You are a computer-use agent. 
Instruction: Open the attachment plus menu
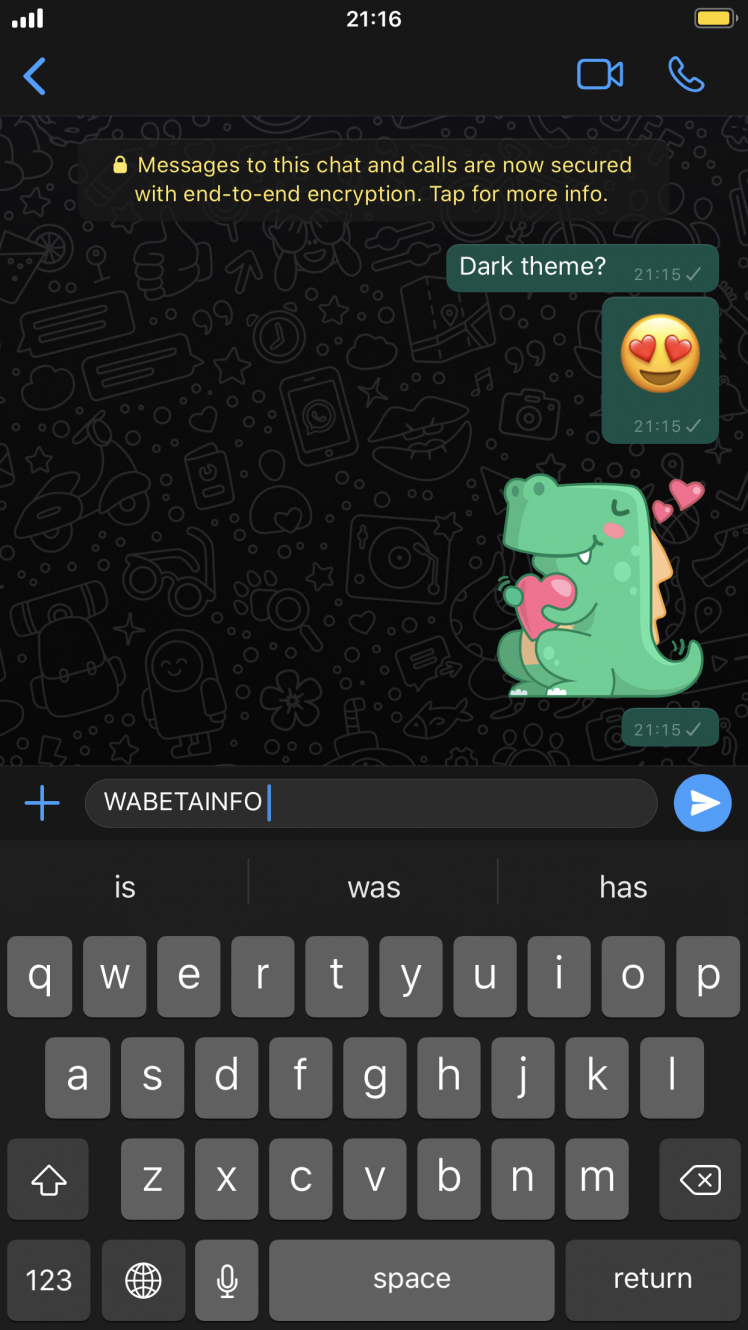[x=42, y=803]
